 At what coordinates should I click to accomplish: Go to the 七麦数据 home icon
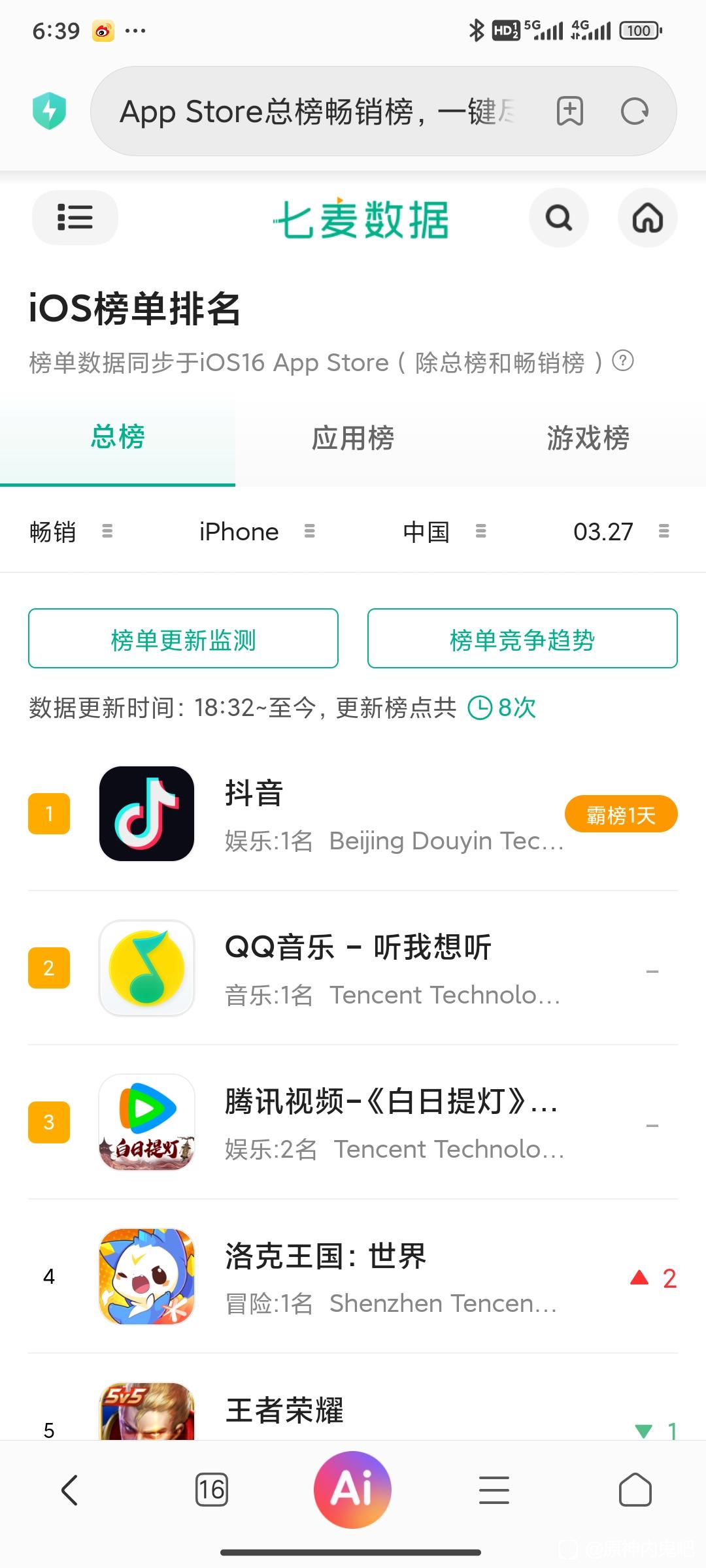point(647,218)
